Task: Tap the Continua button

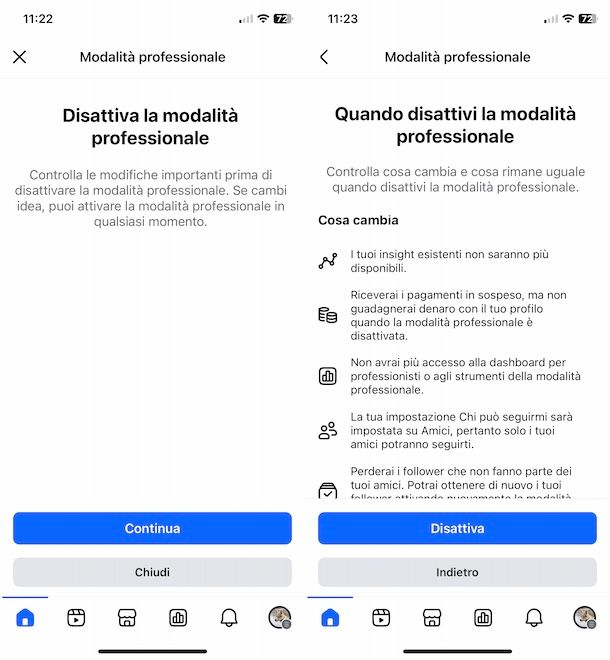Action: click(x=152, y=528)
